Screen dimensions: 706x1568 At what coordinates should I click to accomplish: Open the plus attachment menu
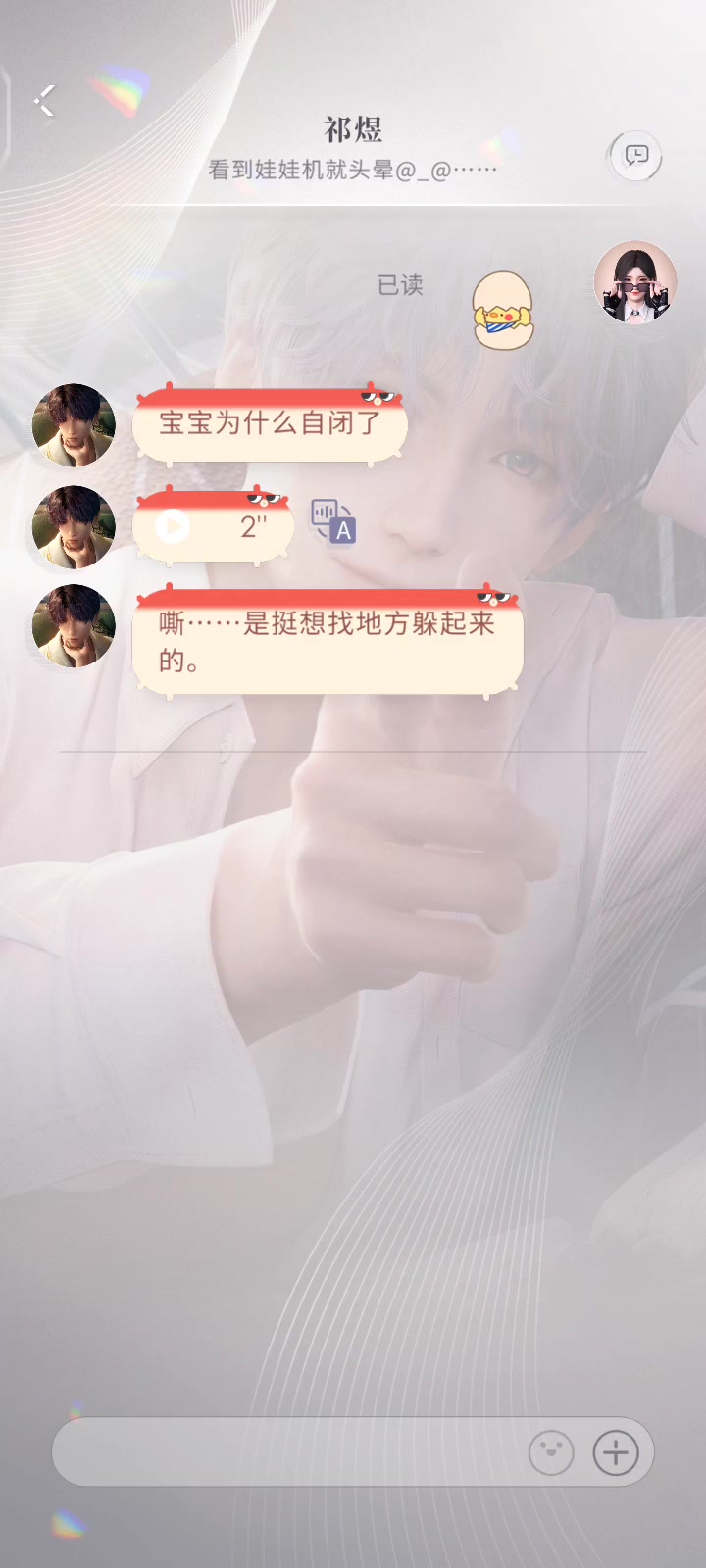pos(616,1452)
